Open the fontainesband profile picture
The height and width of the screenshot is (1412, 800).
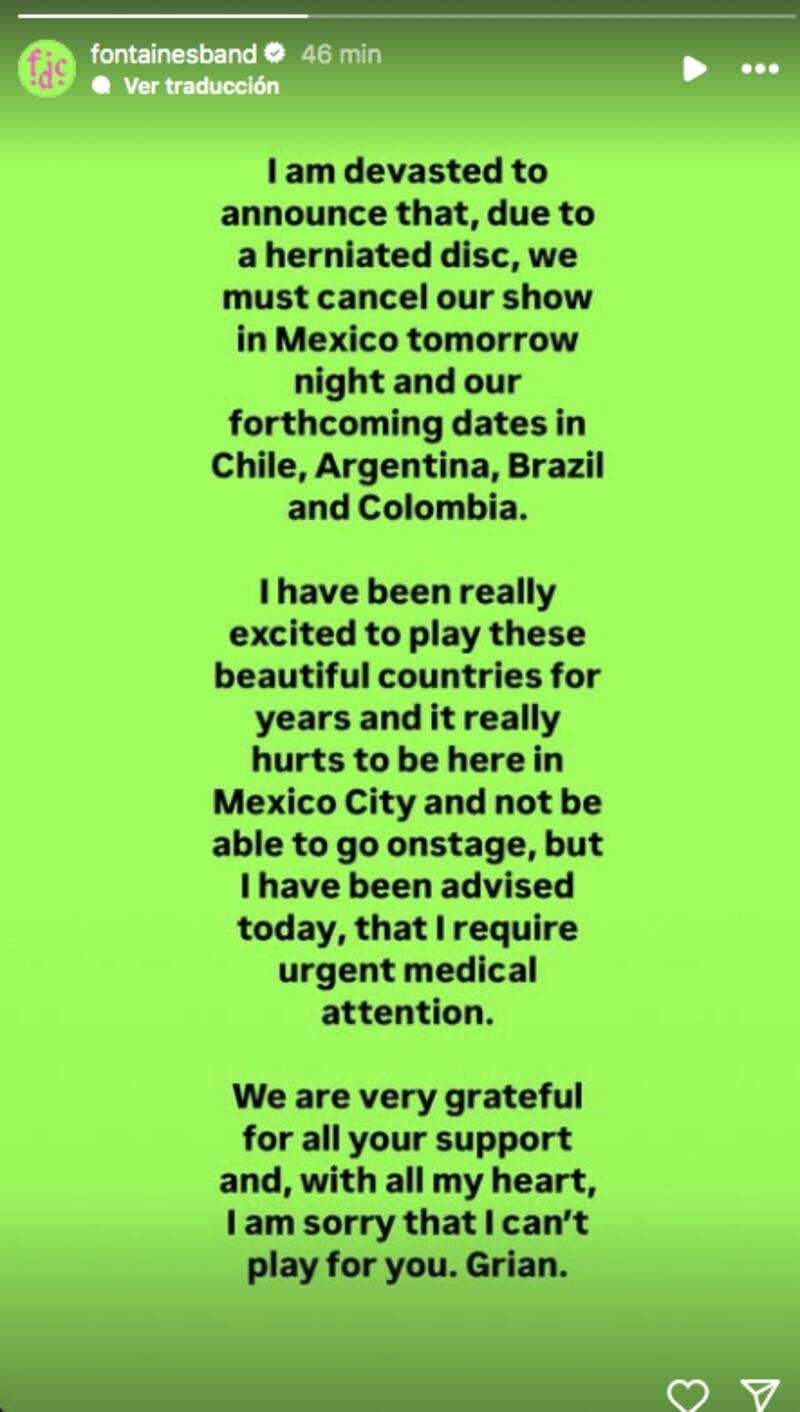[46, 69]
